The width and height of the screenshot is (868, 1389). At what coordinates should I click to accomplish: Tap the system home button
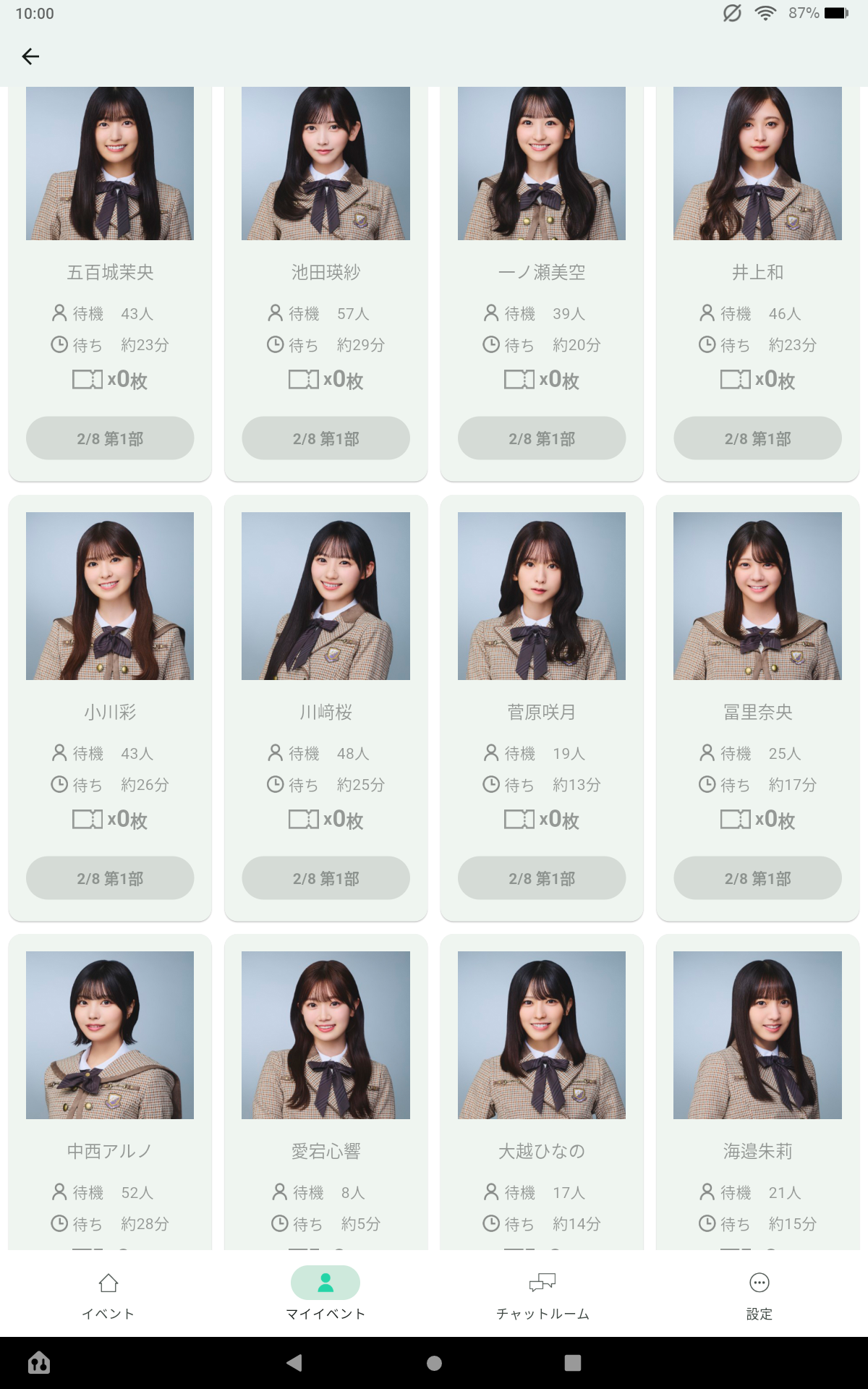[x=434, y=1363]
